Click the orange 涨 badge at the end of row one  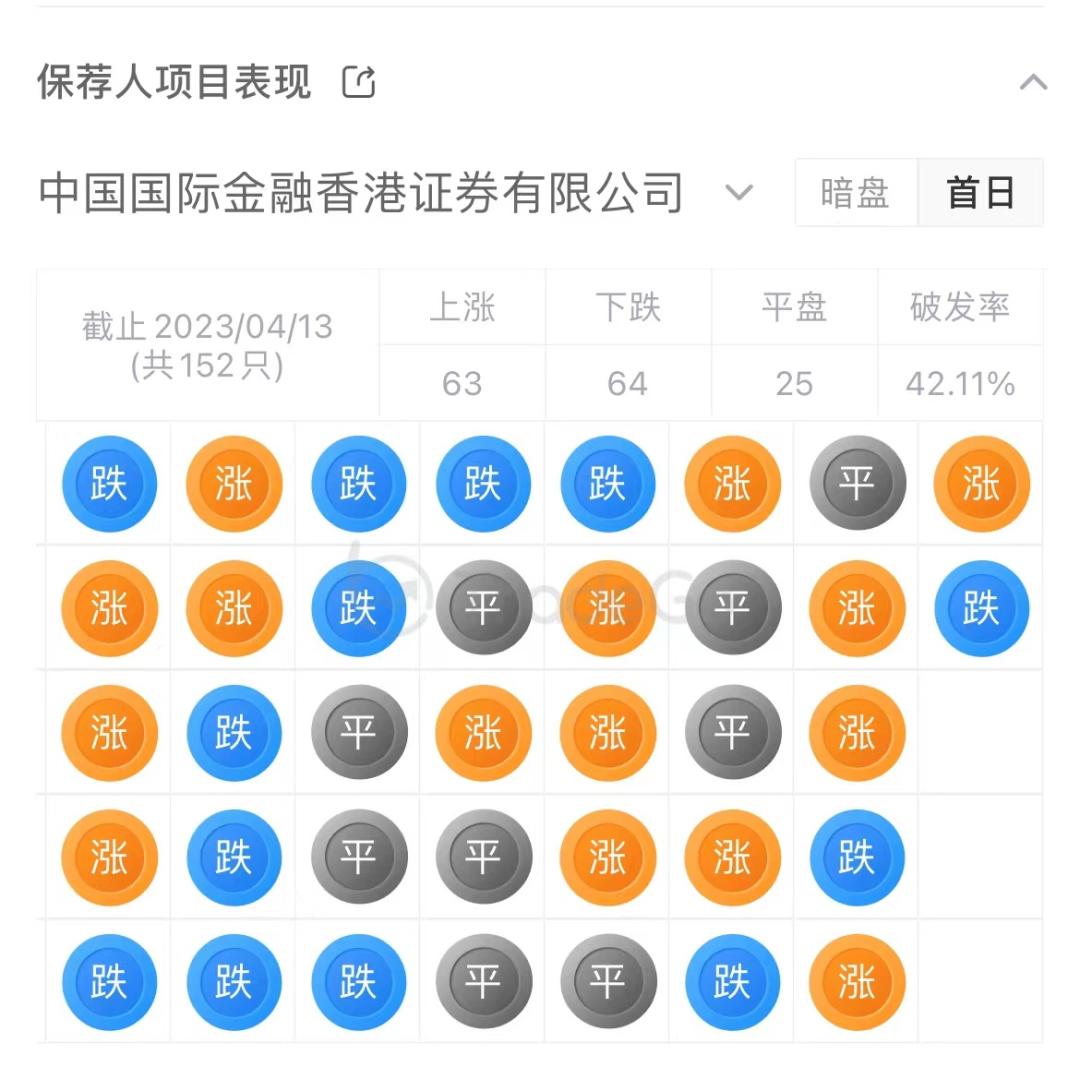click(981, 483)
